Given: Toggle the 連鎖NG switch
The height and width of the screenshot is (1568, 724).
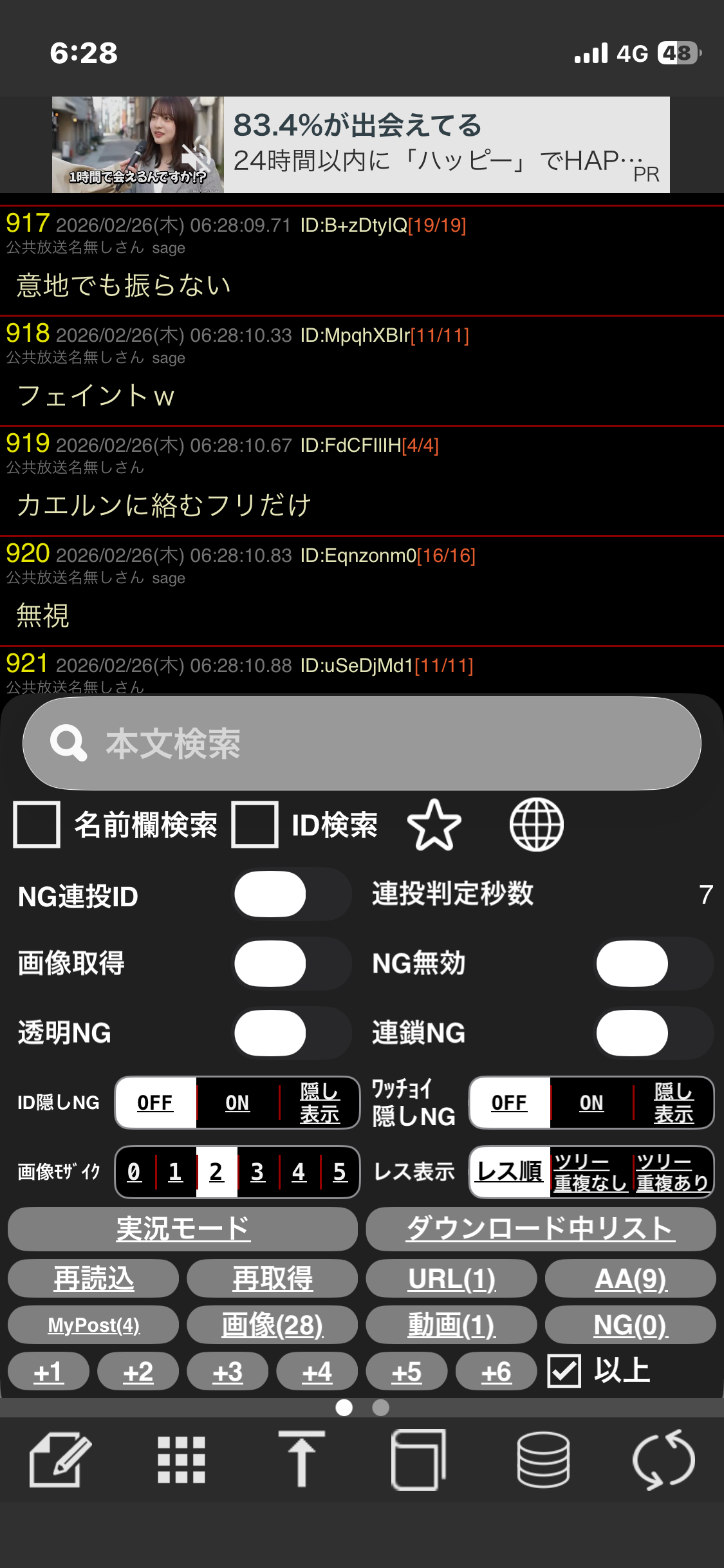Looking at the screenshot, I should (654, 1033).
